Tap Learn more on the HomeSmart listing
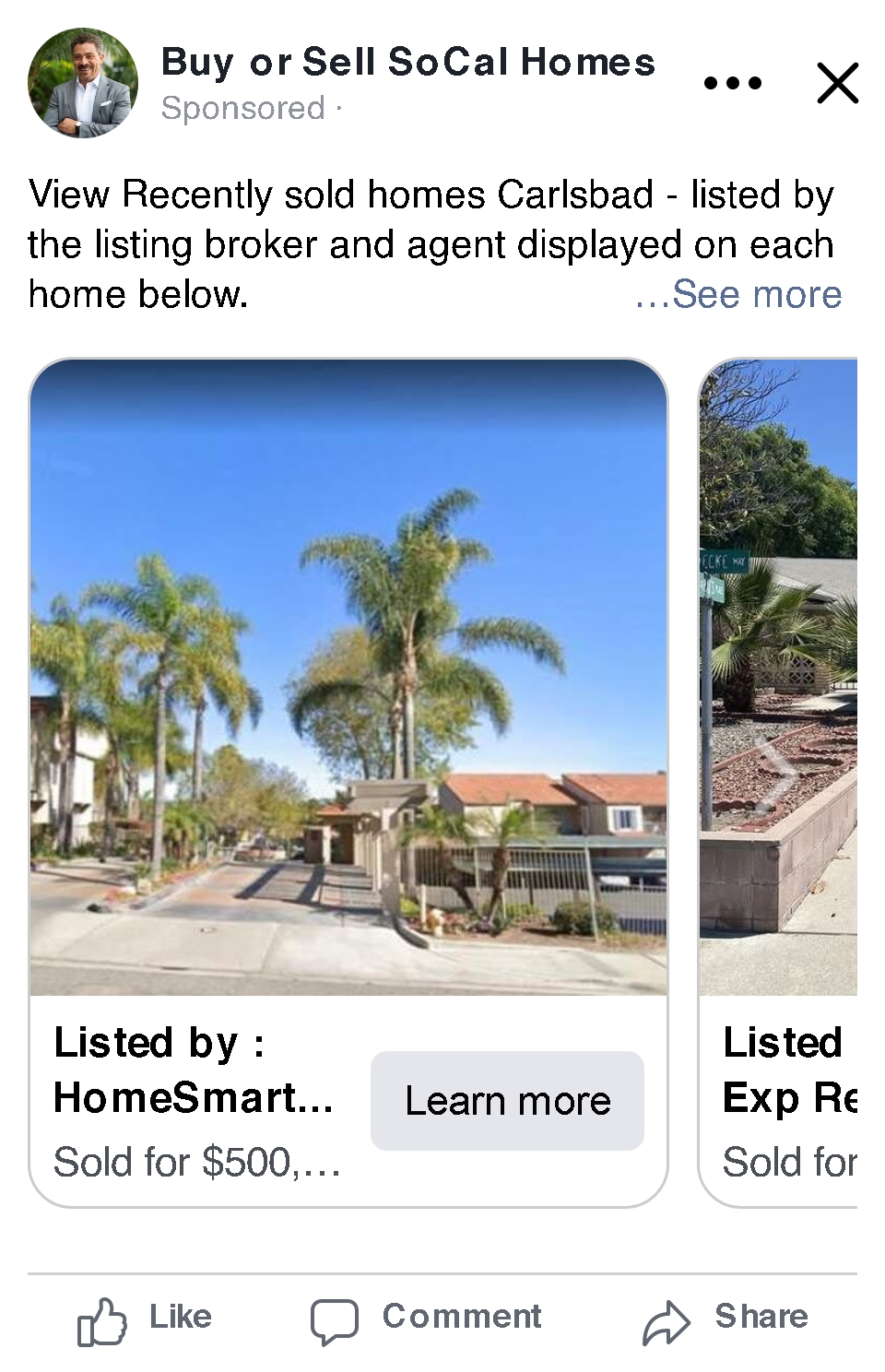885x1372 pixels. (507, 1101)
